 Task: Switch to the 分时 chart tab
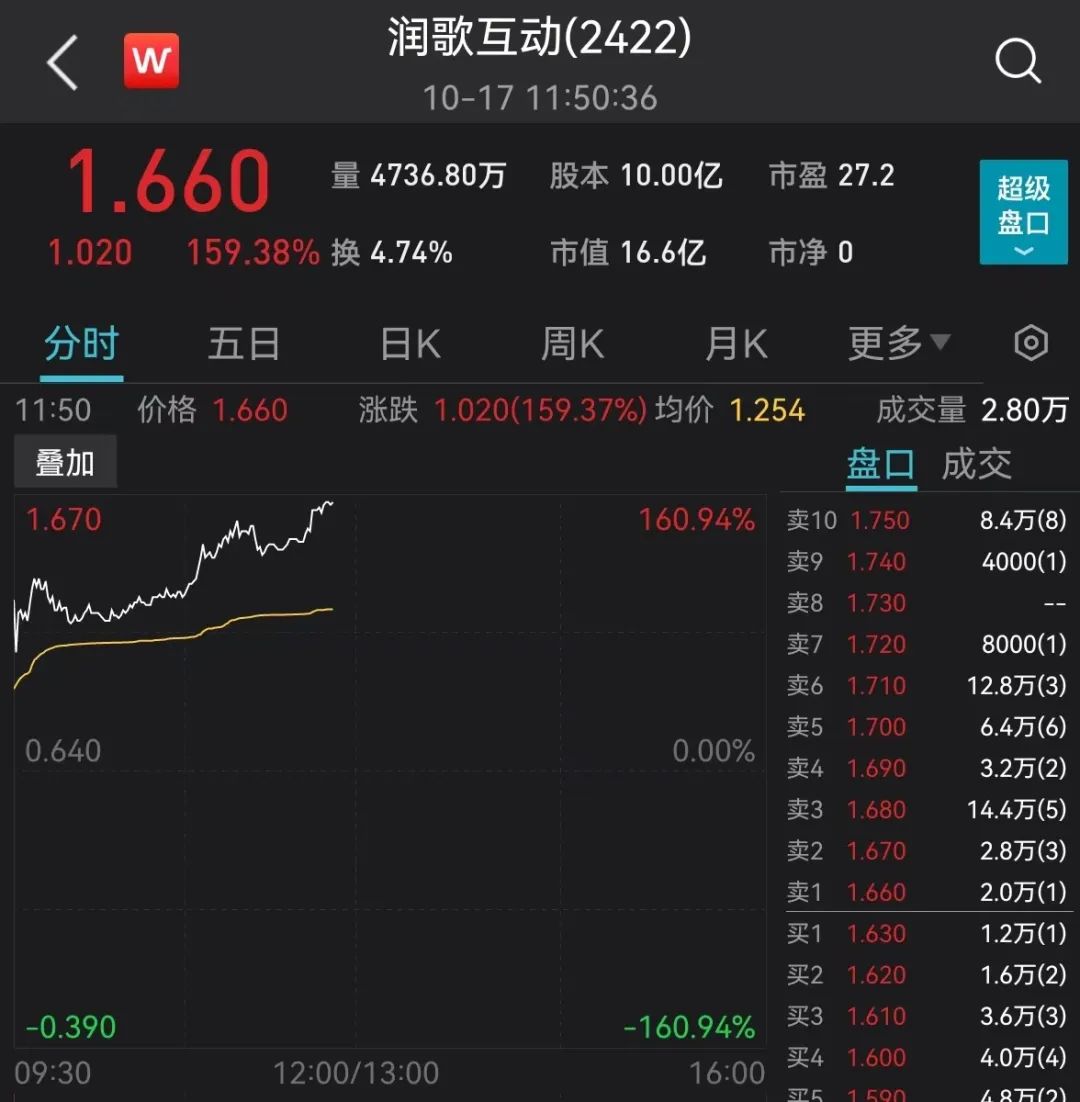(81, 344)
